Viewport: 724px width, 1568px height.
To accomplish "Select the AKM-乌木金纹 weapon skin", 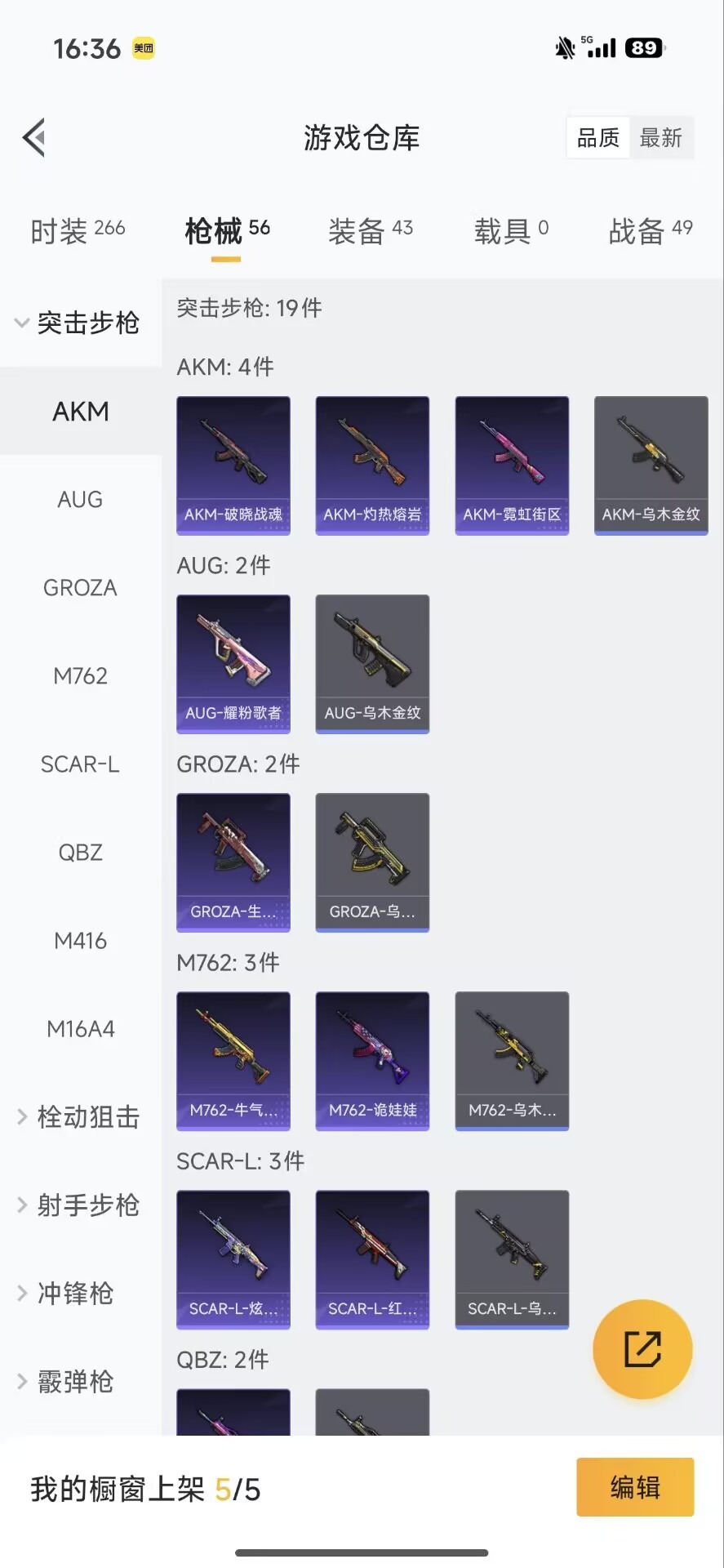I will click(651, 465).
